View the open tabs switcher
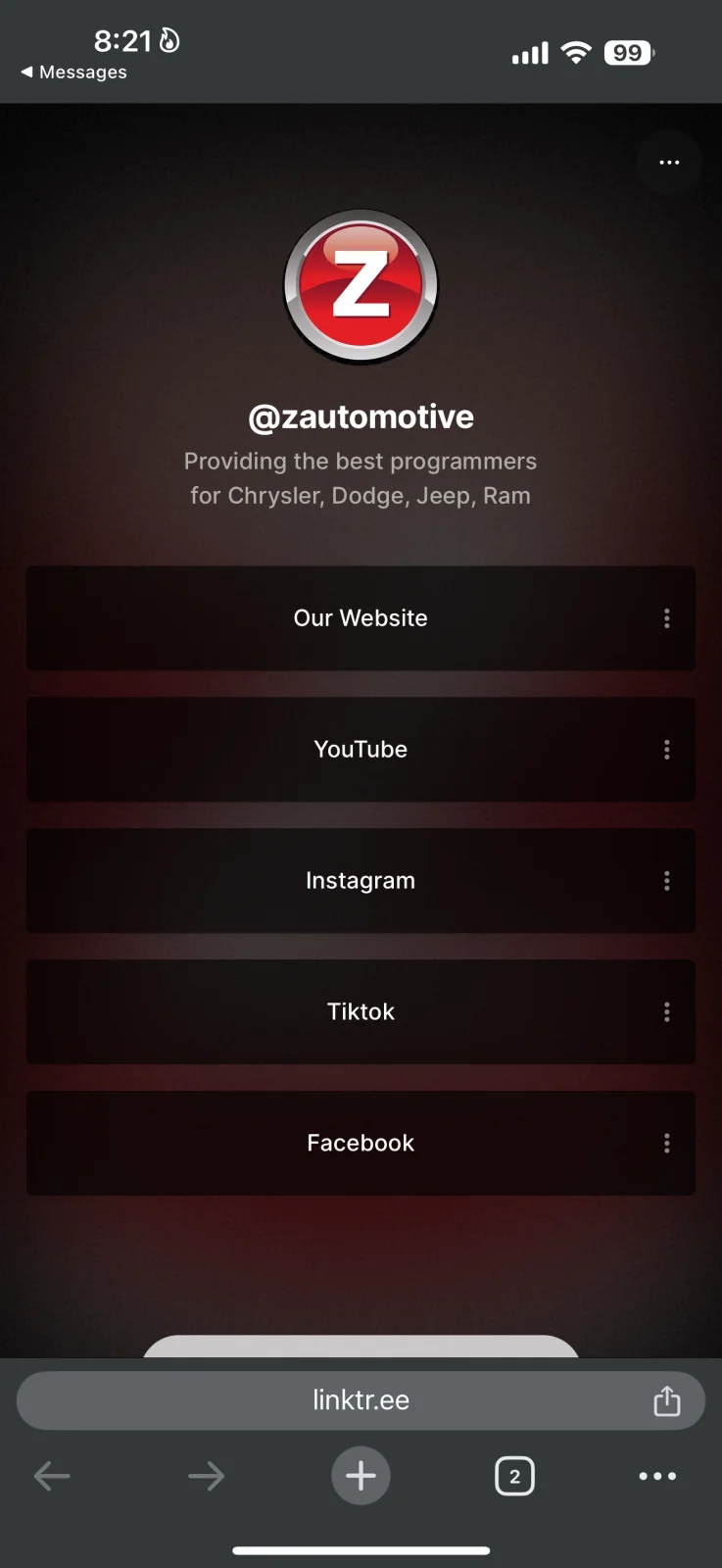722x1568 pixels. (x=514, y=1476)
